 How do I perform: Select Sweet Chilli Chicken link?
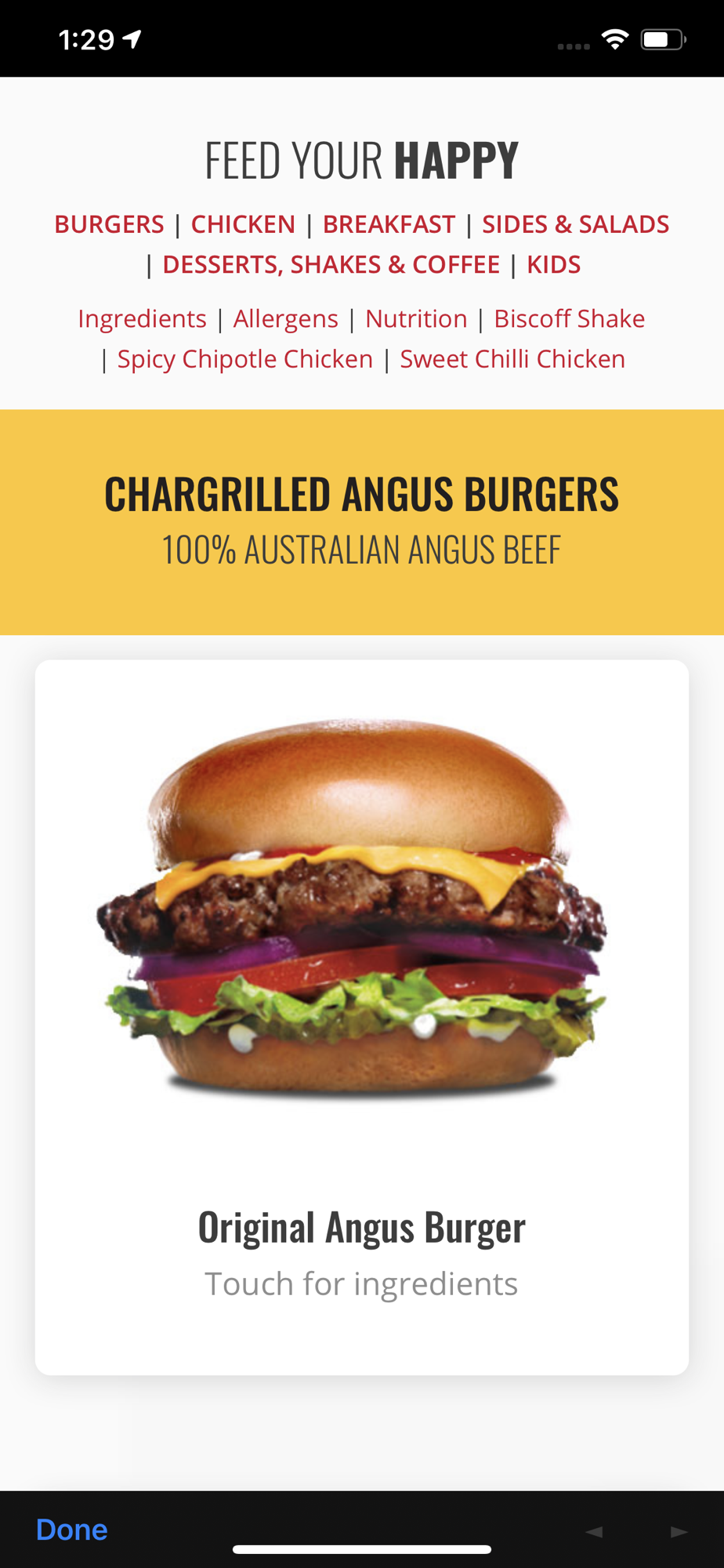tap(512, 359)
